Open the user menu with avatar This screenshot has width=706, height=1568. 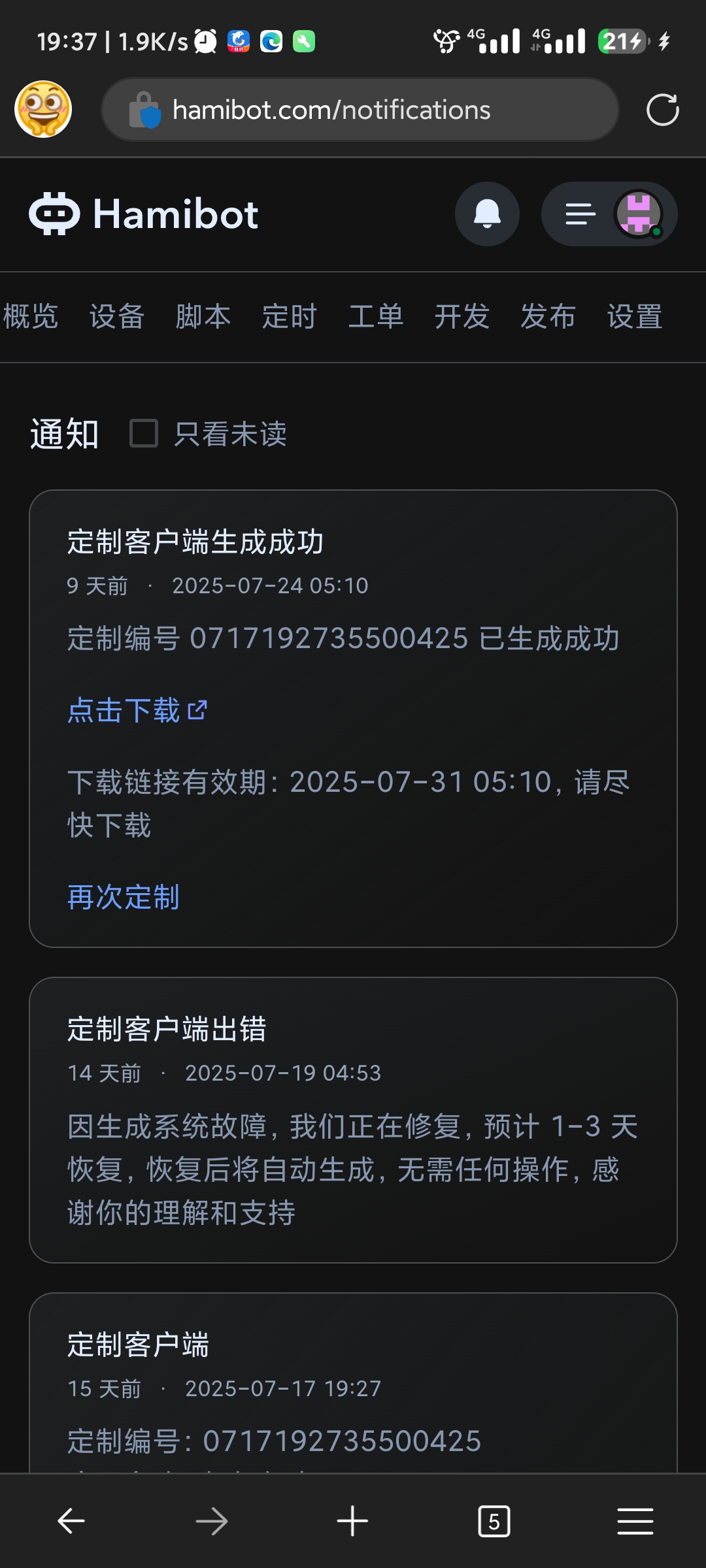609,214
